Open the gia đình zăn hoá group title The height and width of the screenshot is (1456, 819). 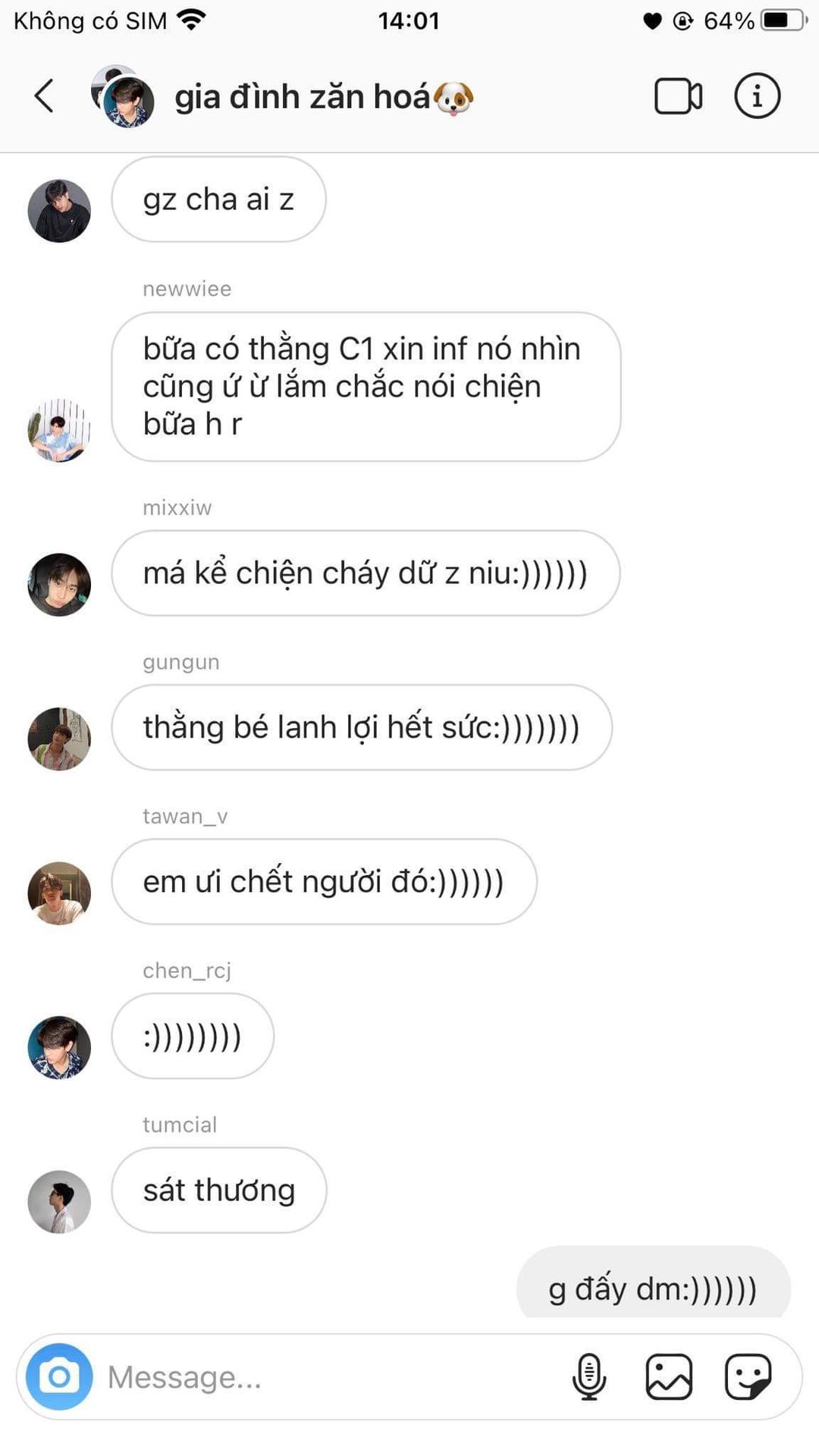click(324, 97)
